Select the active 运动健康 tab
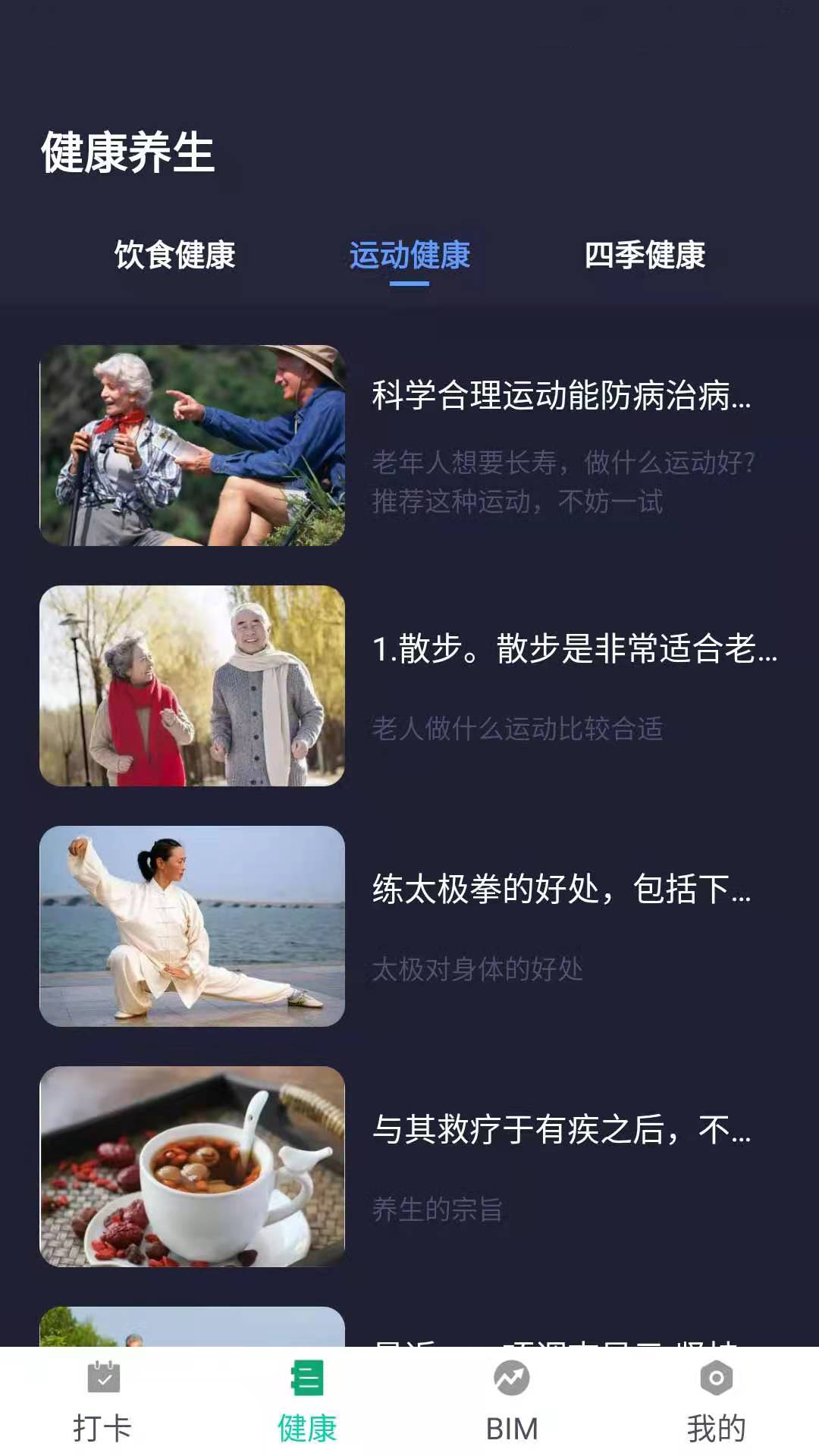The image size is (819, 1456). [409, 256]
